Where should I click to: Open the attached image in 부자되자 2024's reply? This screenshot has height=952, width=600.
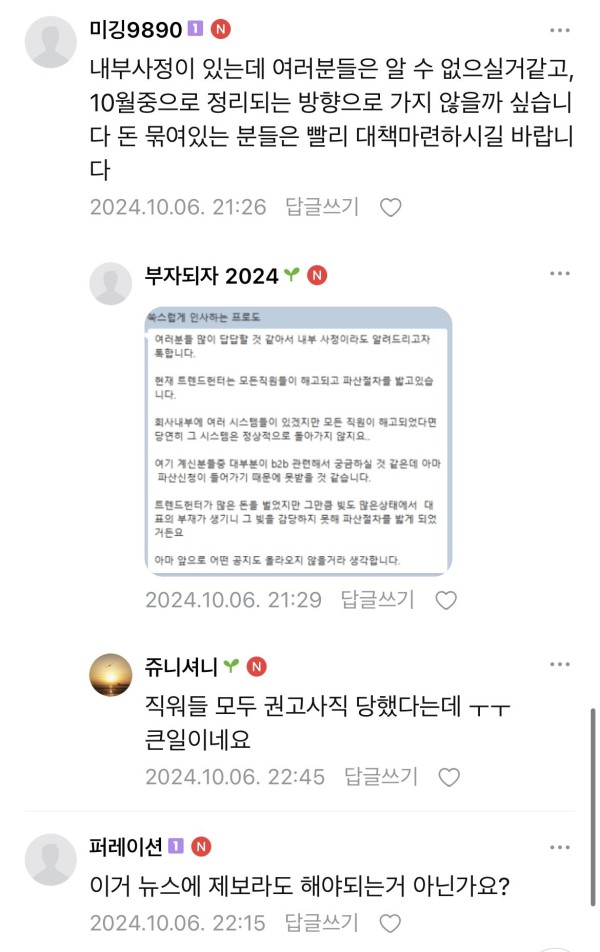[298, 441]
